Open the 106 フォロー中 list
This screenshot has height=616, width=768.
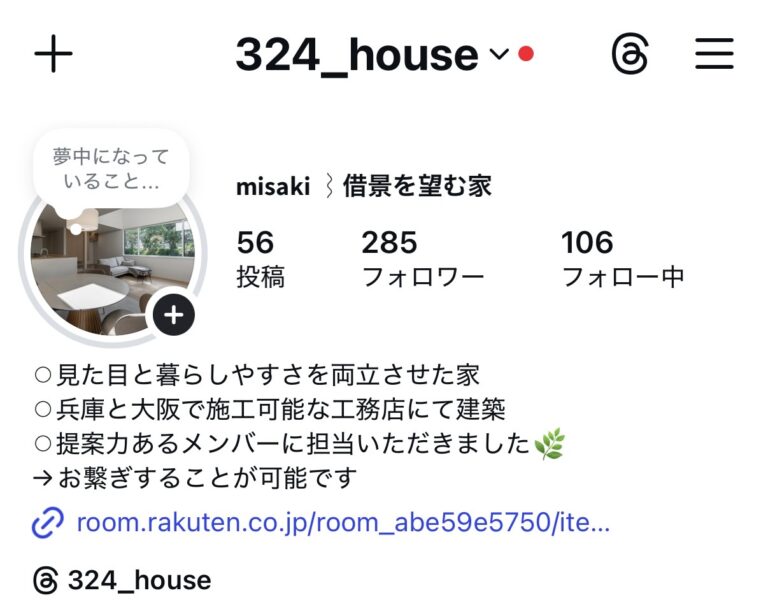622,258
